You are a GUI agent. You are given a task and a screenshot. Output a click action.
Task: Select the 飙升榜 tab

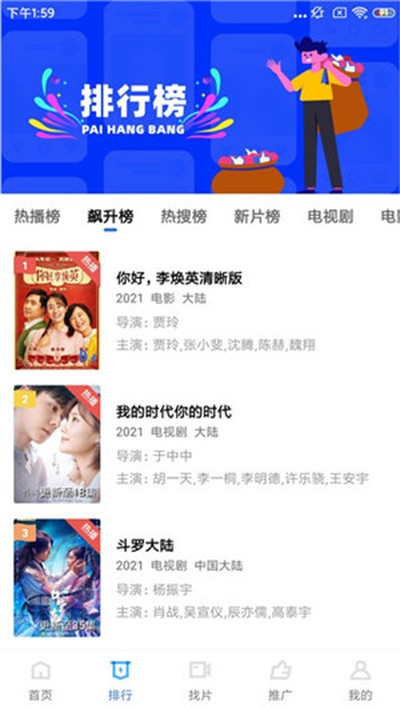(x=110, y=217)
